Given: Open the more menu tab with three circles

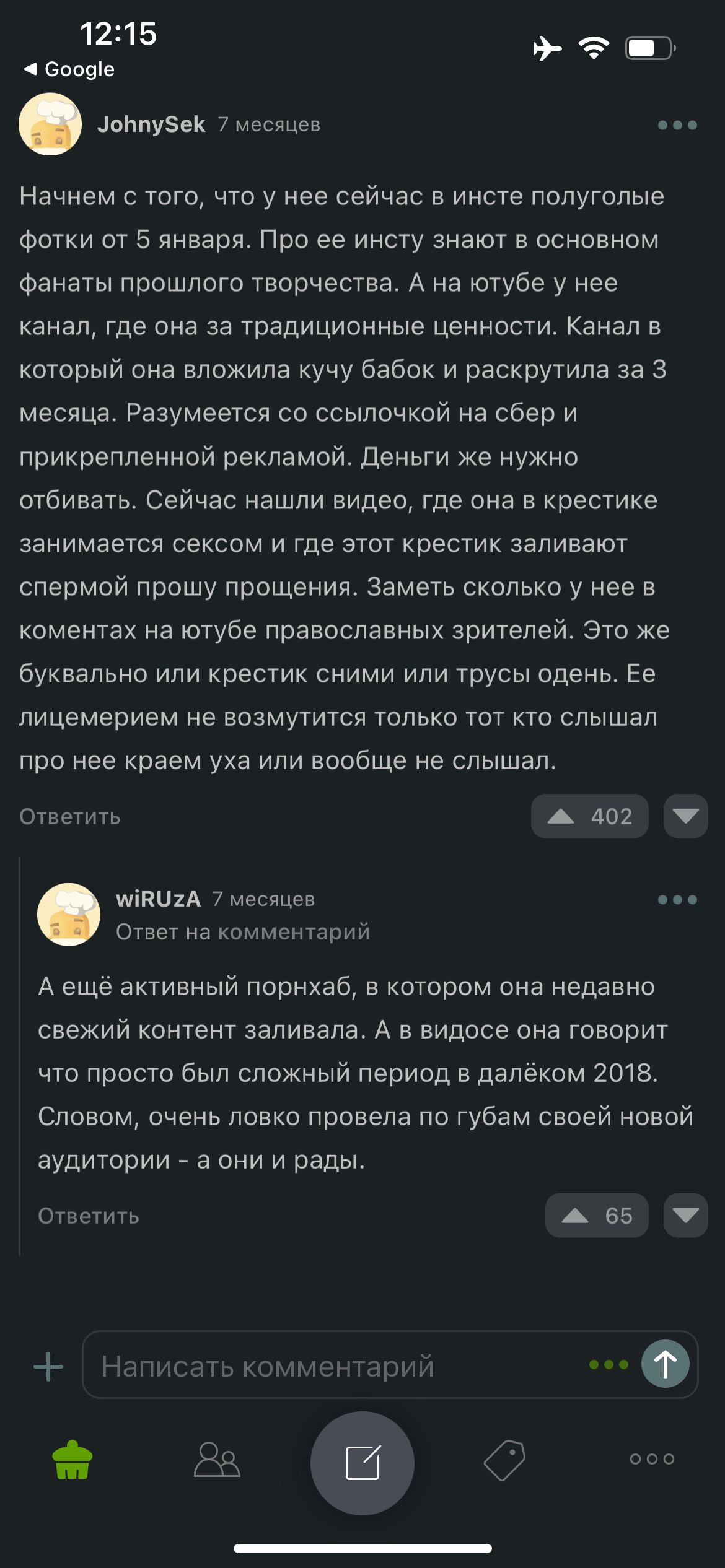Looking at the screenshot, I should pos(651,1459).
